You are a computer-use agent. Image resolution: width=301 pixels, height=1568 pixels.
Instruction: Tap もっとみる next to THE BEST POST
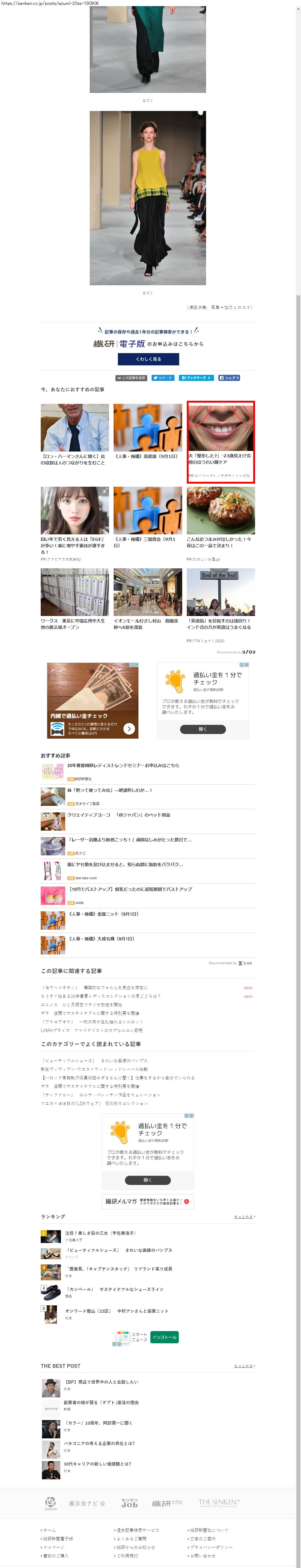[x=244, y=1366]
